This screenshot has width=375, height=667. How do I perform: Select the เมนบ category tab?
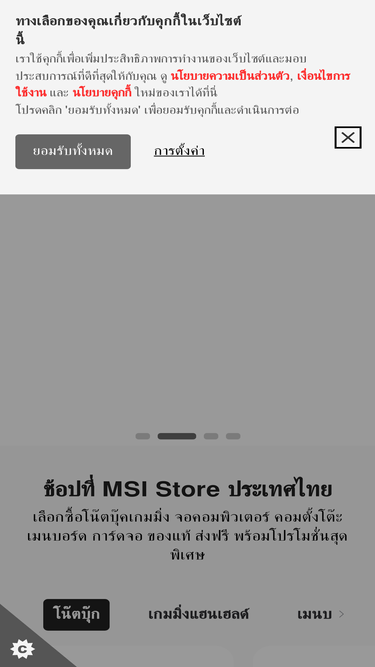[x=315, y=614]
